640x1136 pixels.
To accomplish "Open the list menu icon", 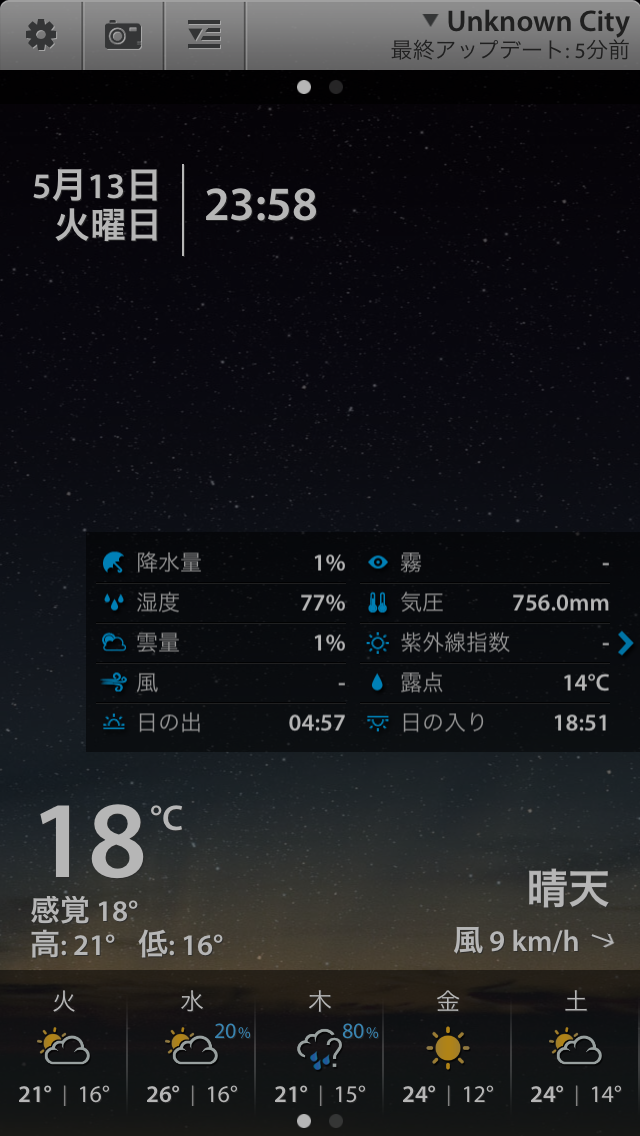I will click(x=204, y=35).
